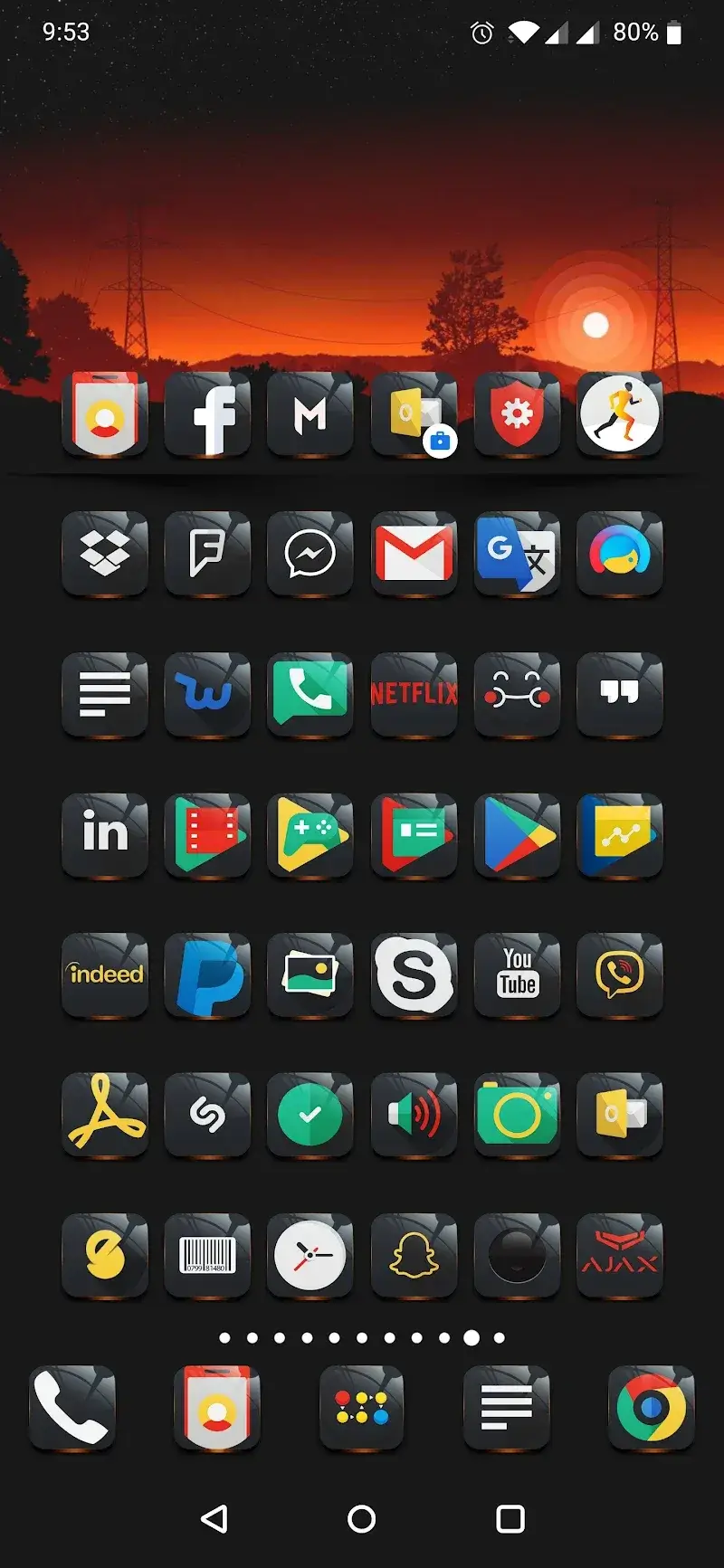Launch Google Play Games
This screenshot has height=1568, width=724.
click(310, 834)
